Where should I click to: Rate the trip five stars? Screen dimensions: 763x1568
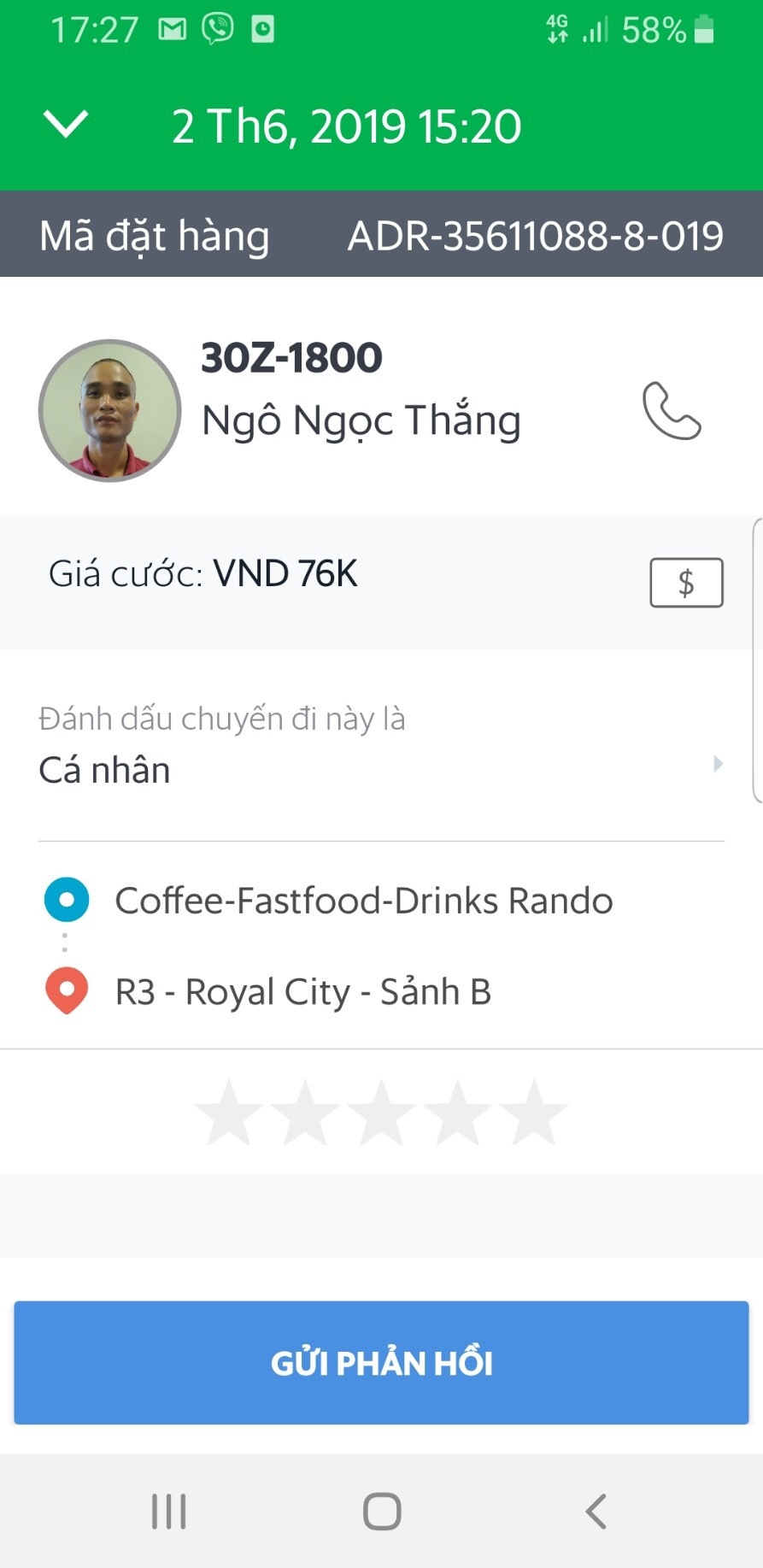coord(534,1113)
